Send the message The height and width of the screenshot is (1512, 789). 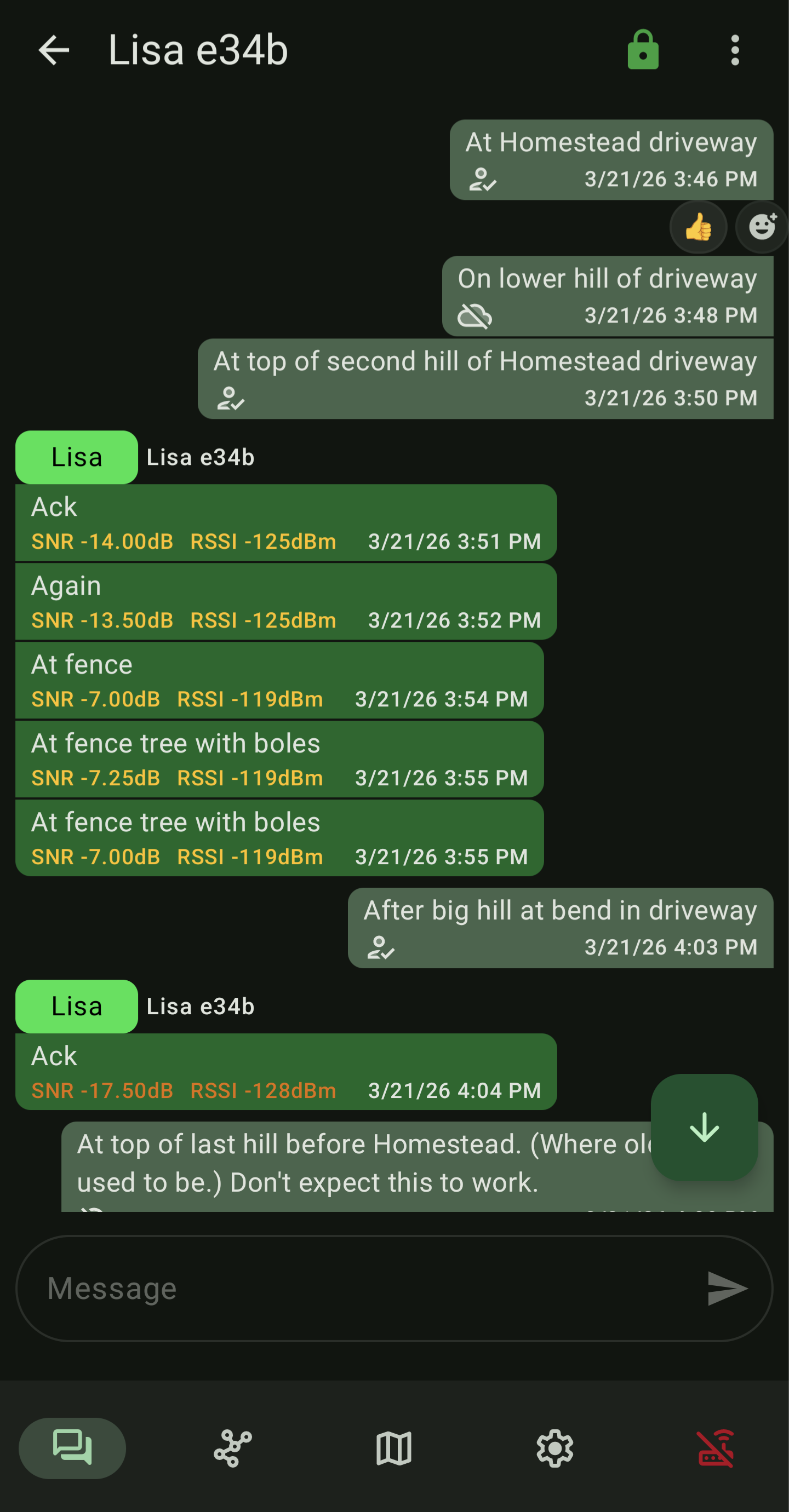tap(727, 1289)
